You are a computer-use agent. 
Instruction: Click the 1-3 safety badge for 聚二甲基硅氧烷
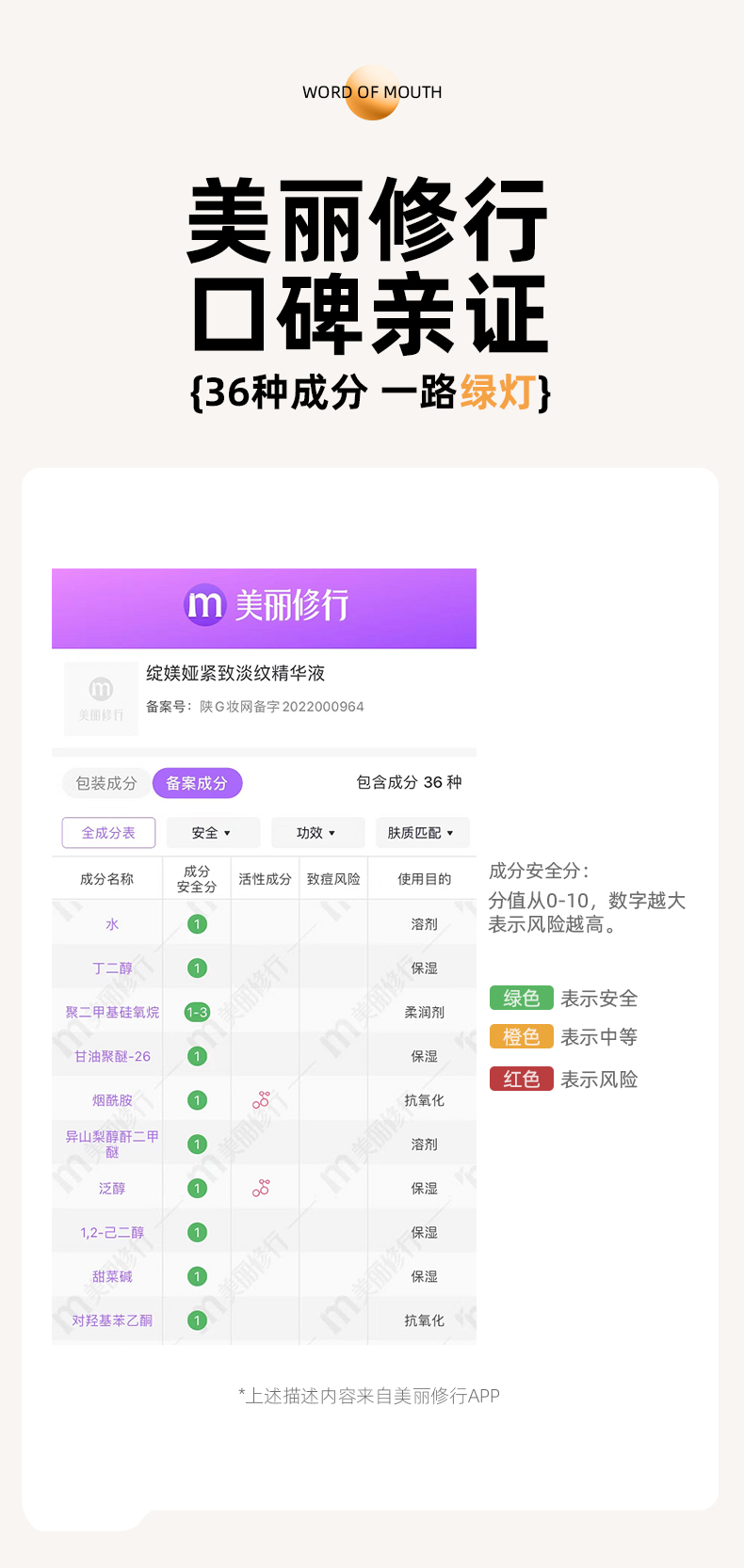(197, 1012)
